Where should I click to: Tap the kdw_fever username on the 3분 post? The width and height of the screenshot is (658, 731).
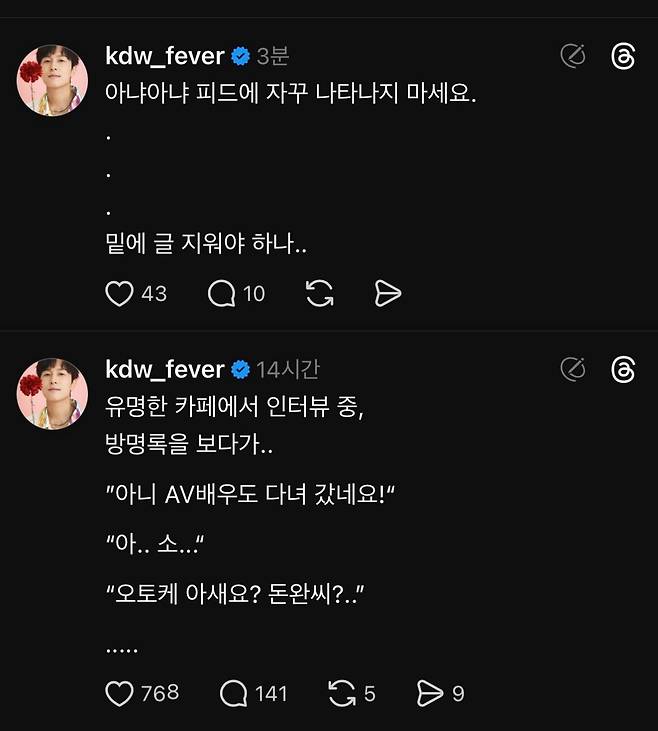coord(165,55)
